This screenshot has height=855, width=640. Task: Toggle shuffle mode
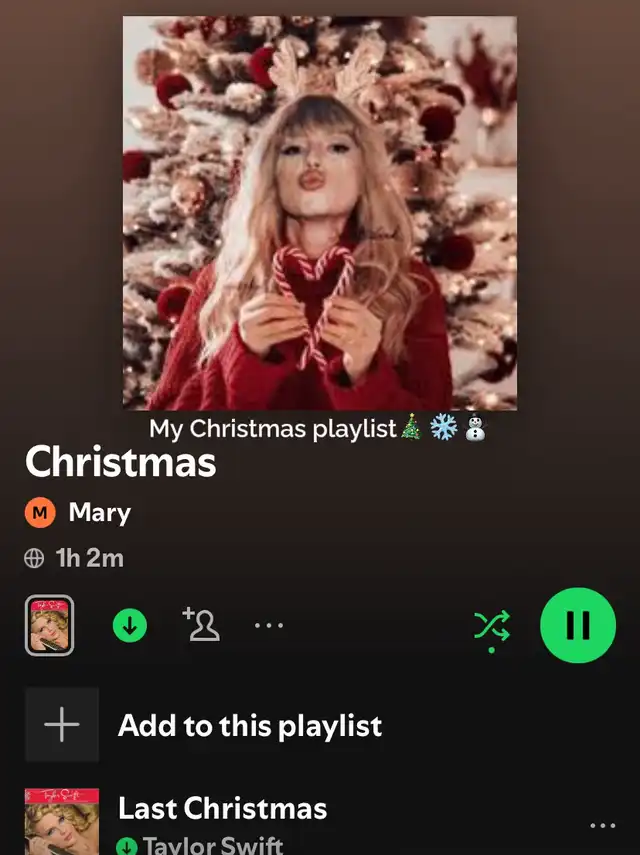[491, 626]
